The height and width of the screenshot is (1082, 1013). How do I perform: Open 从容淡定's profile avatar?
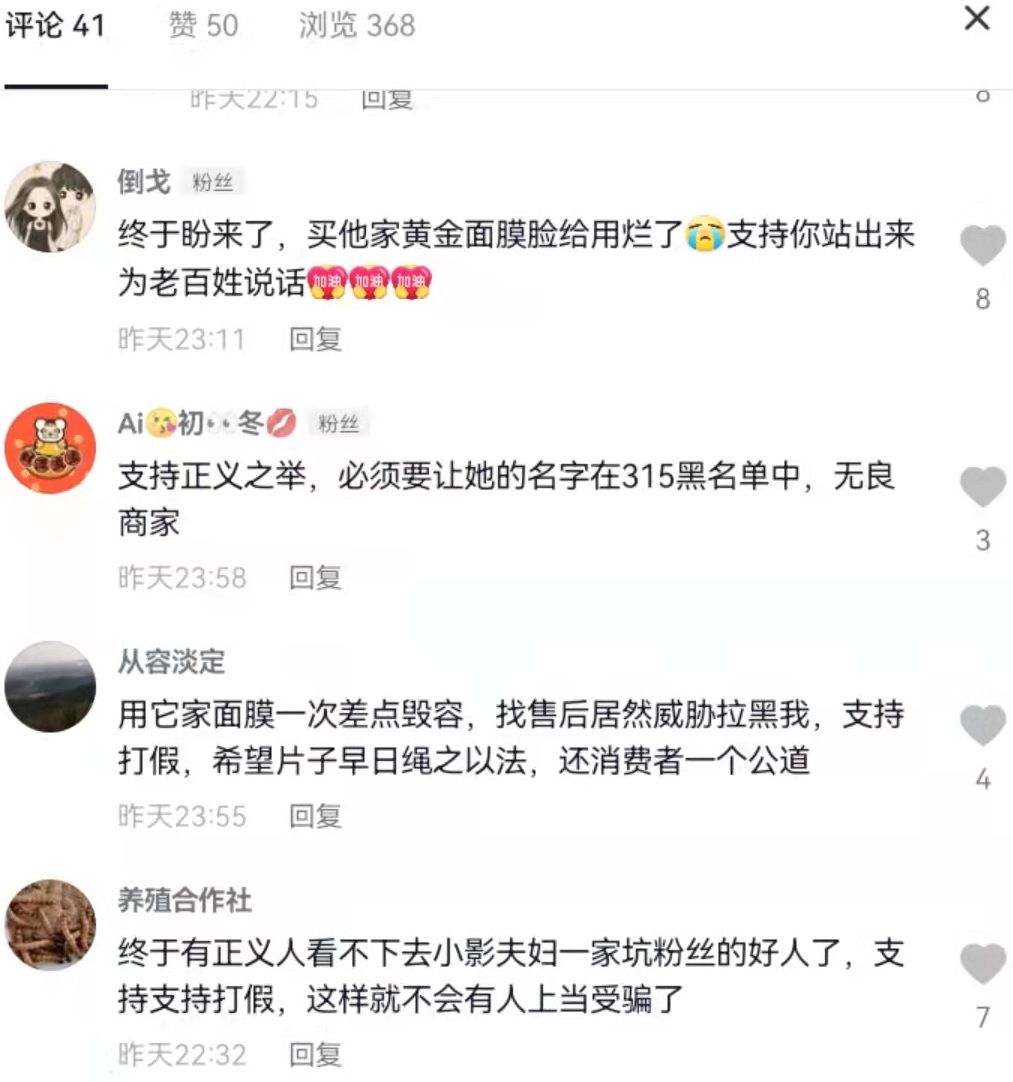coord(51,687)
